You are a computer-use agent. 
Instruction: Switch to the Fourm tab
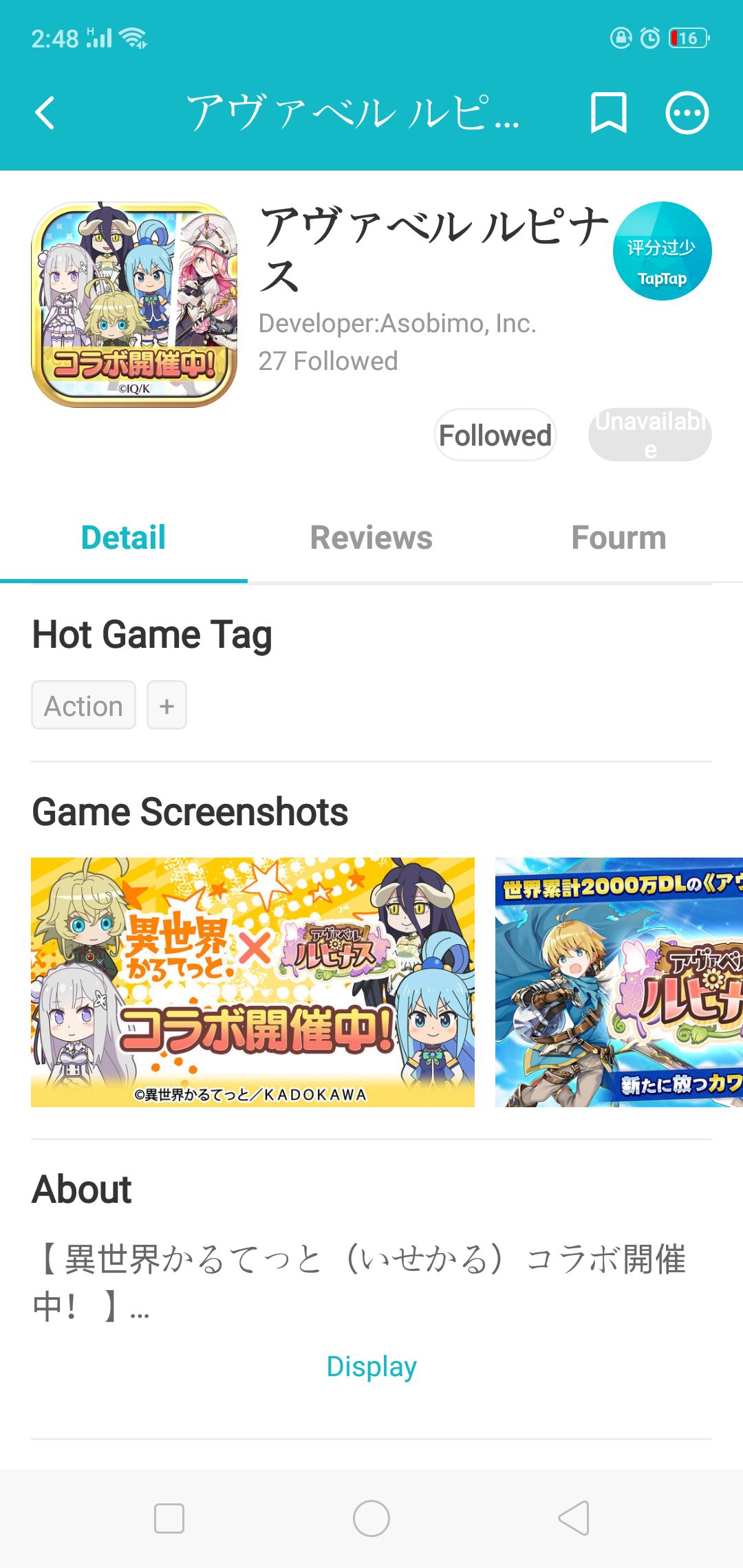[618, 538]
